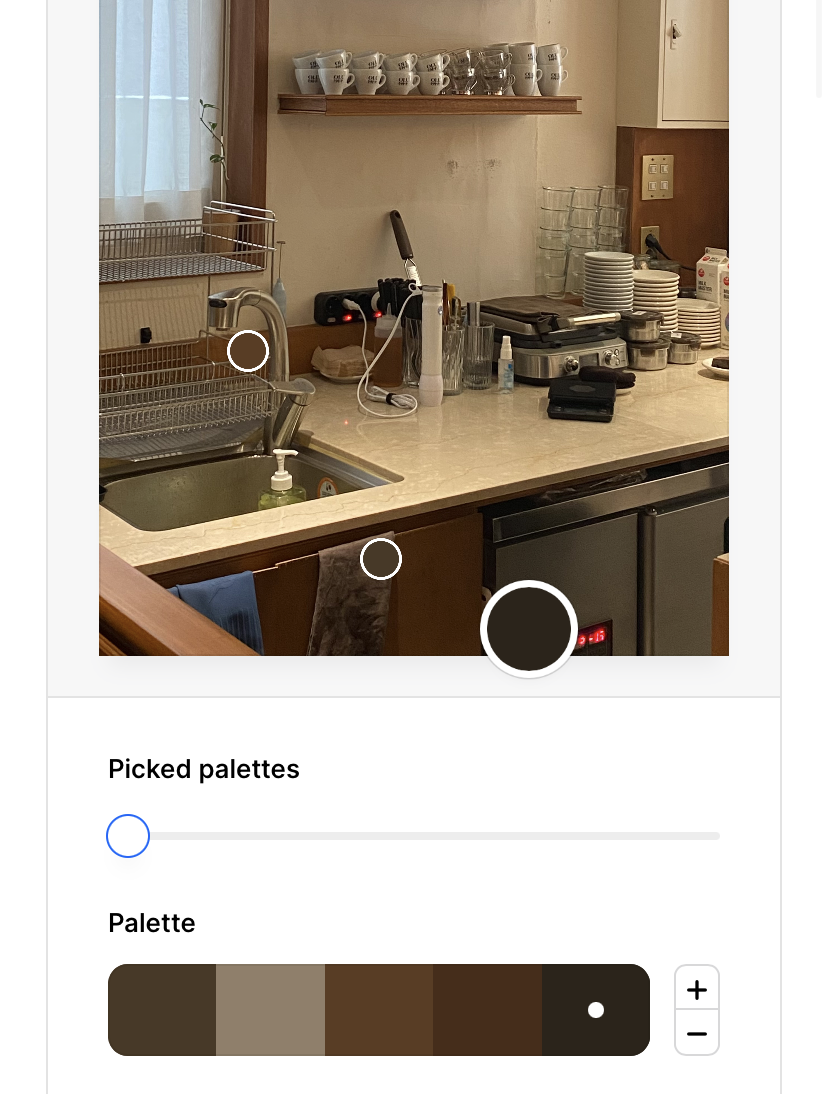Add a color with the plus button
The width and height of the screenshot is (828, 1094).
pyautogui.click(x=697, y=989)
